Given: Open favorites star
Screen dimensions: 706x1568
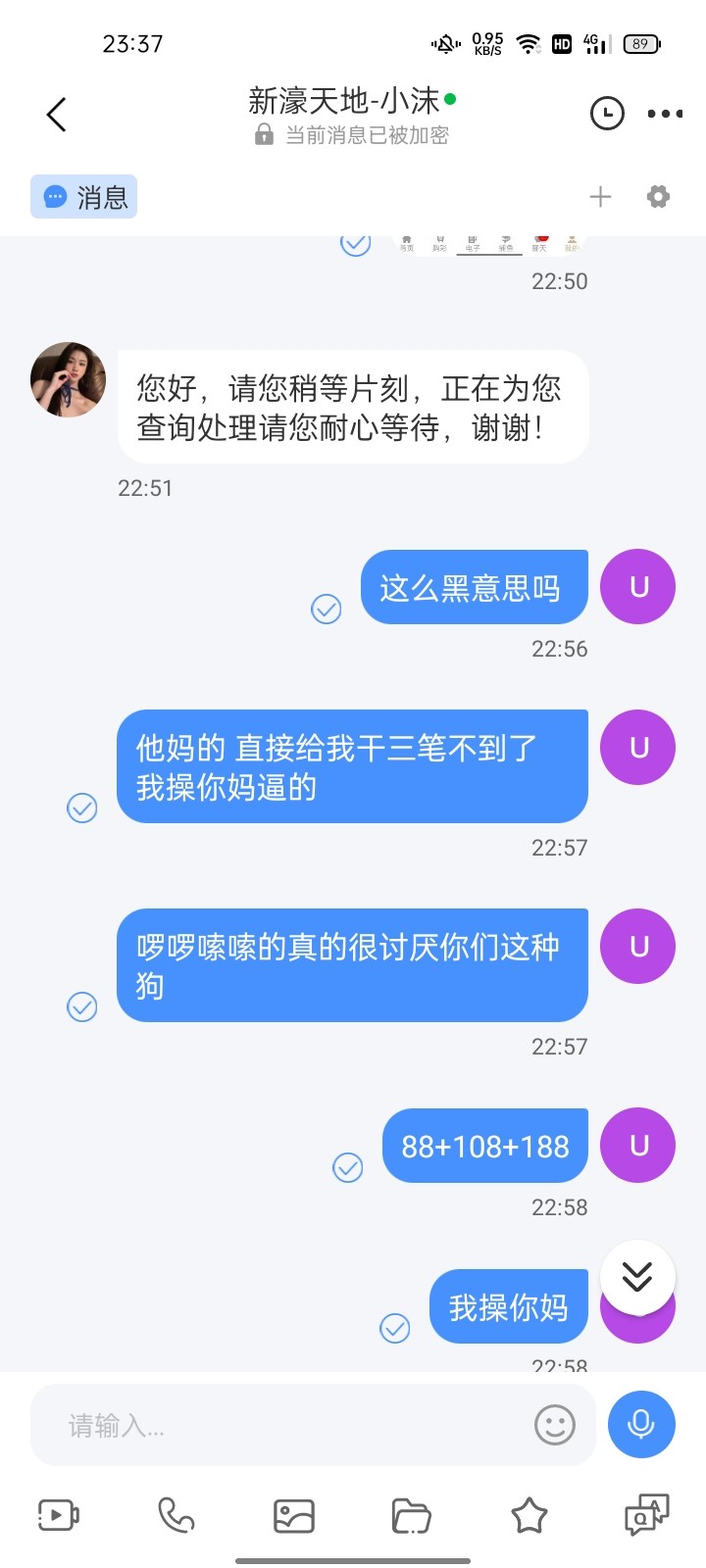Looking at the screenshot, I should pos(529,1516).
